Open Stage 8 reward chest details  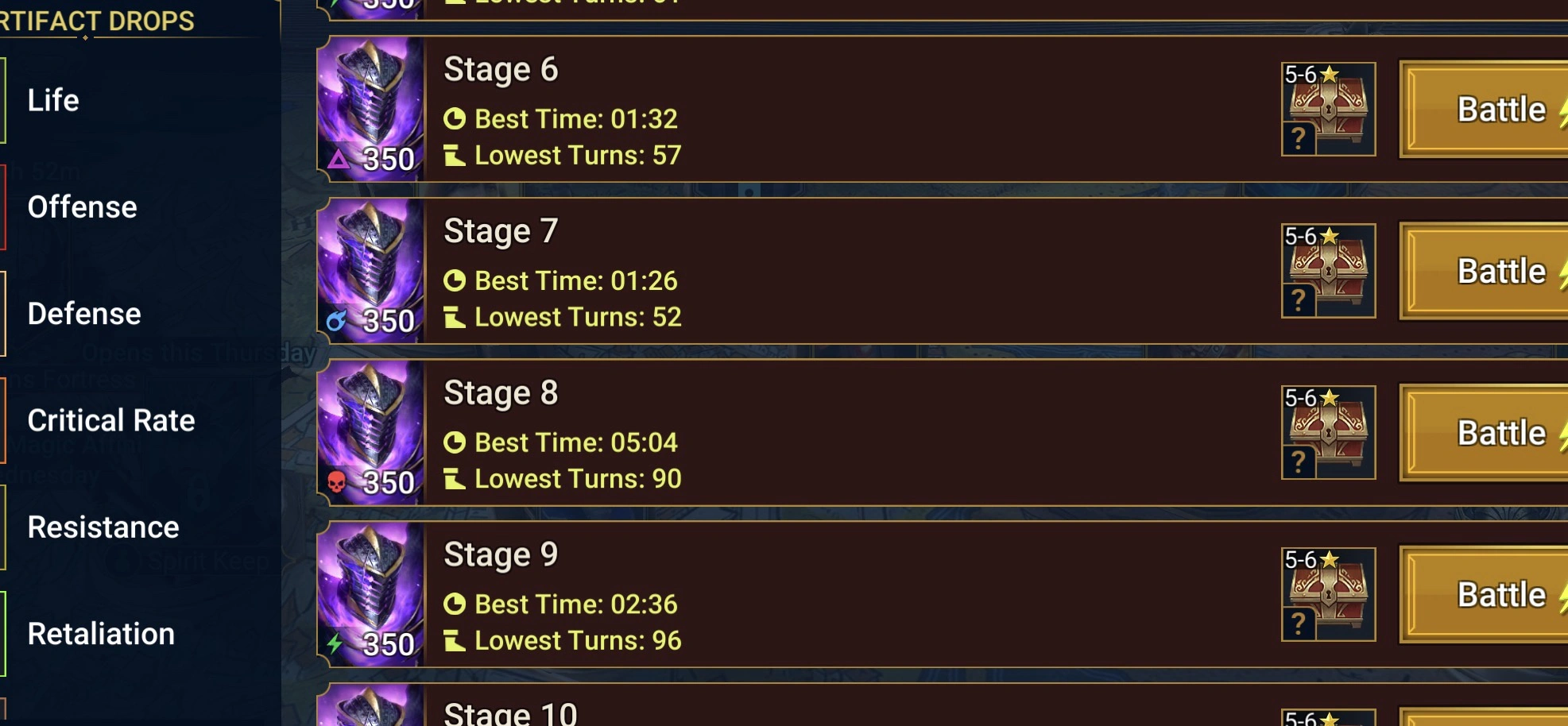[x=1328, y=433]
